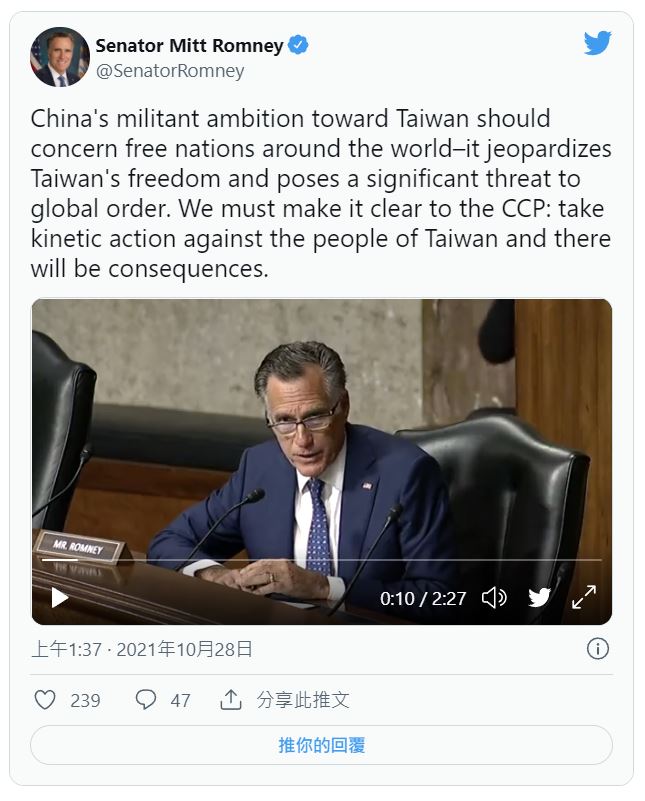Tap the 推你的回覆 button

click(321, 746)
